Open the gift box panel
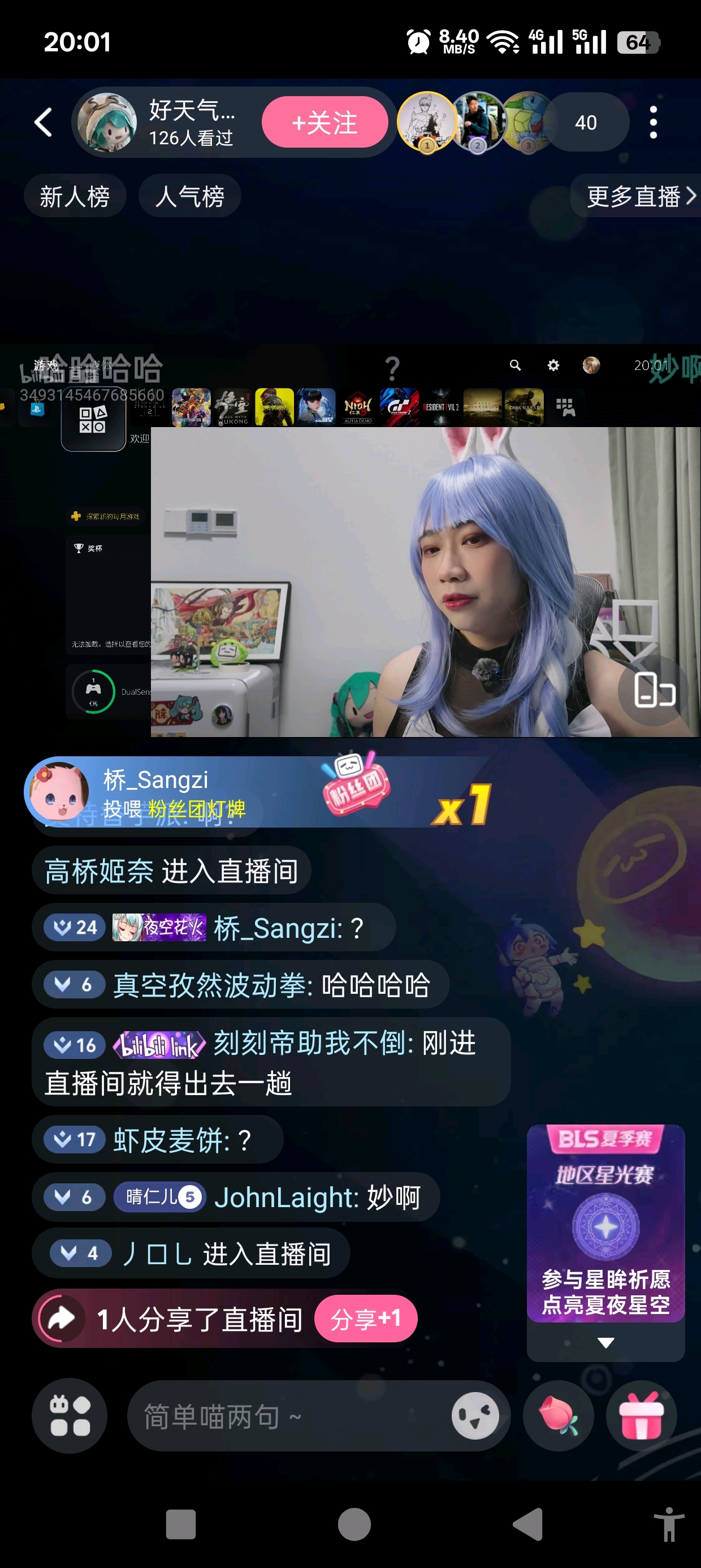Image resolution: width=701 pixels, height=1568 pixels. click(641, 1416)
